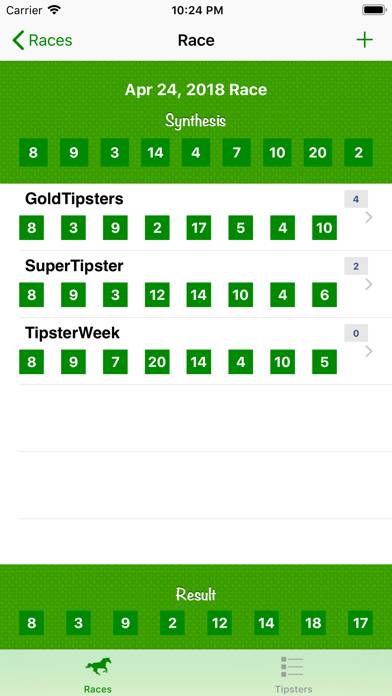Switch to the Tipsters tab
Screen dimensions: 392x696
tap(293, 674)
